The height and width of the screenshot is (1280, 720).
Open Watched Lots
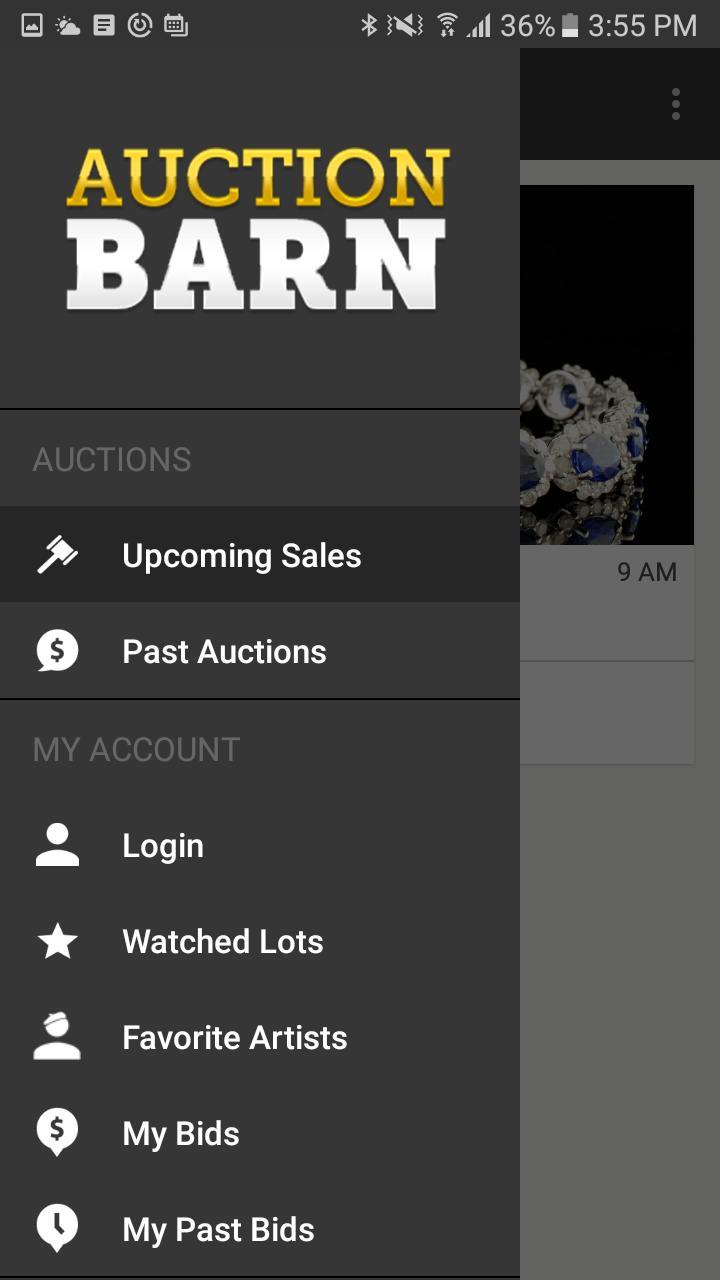(x=222, y=941)
